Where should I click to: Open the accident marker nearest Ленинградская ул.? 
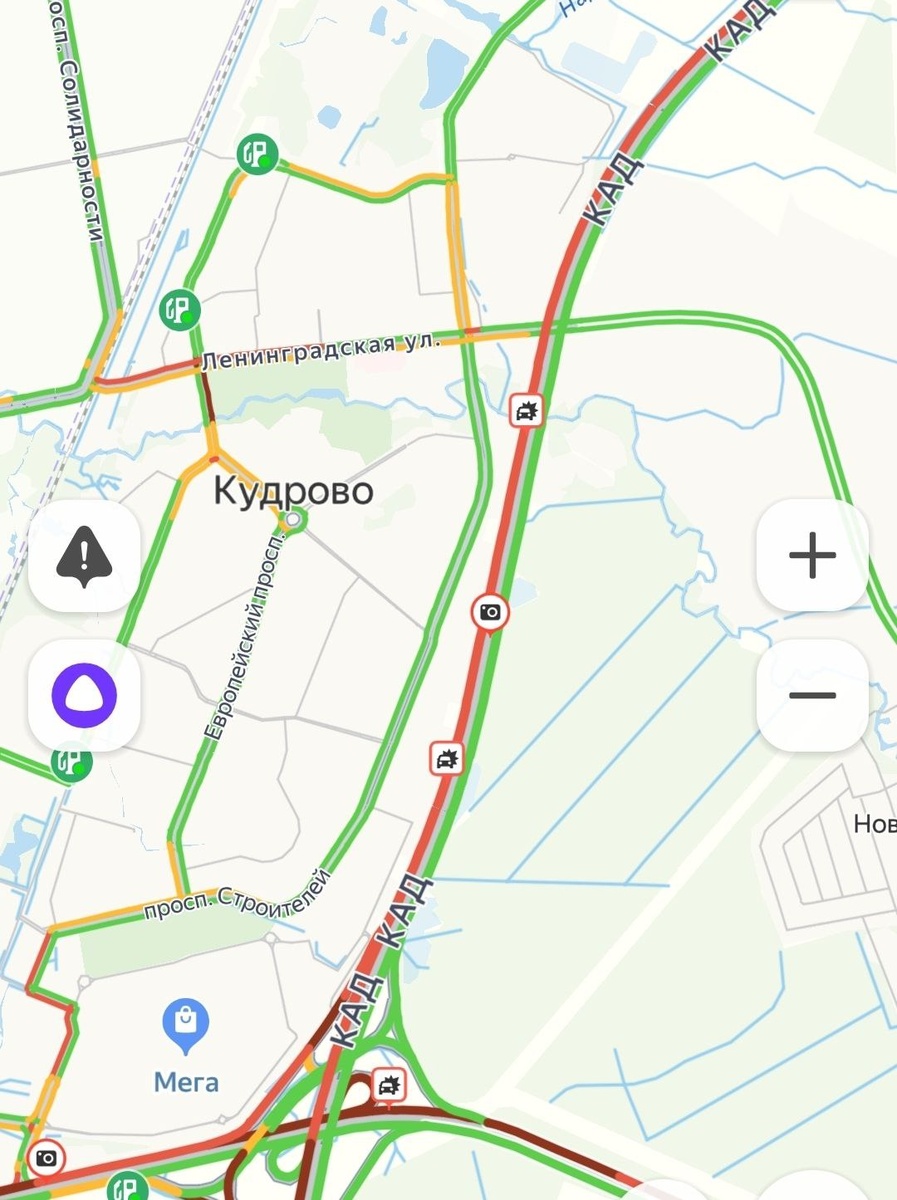pyautogui.click(x=526, y=409)
